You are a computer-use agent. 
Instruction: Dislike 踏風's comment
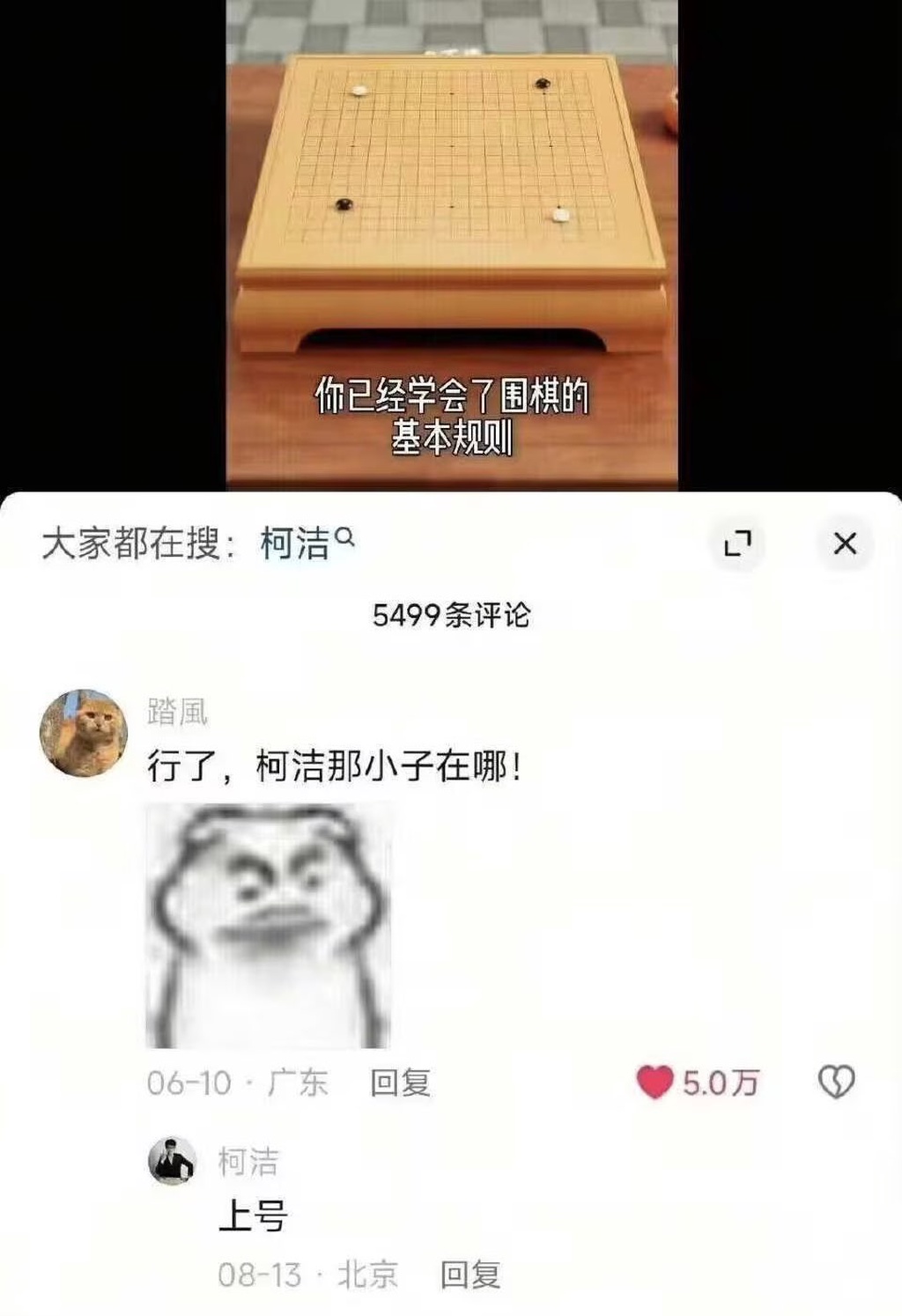[836, 1082]
